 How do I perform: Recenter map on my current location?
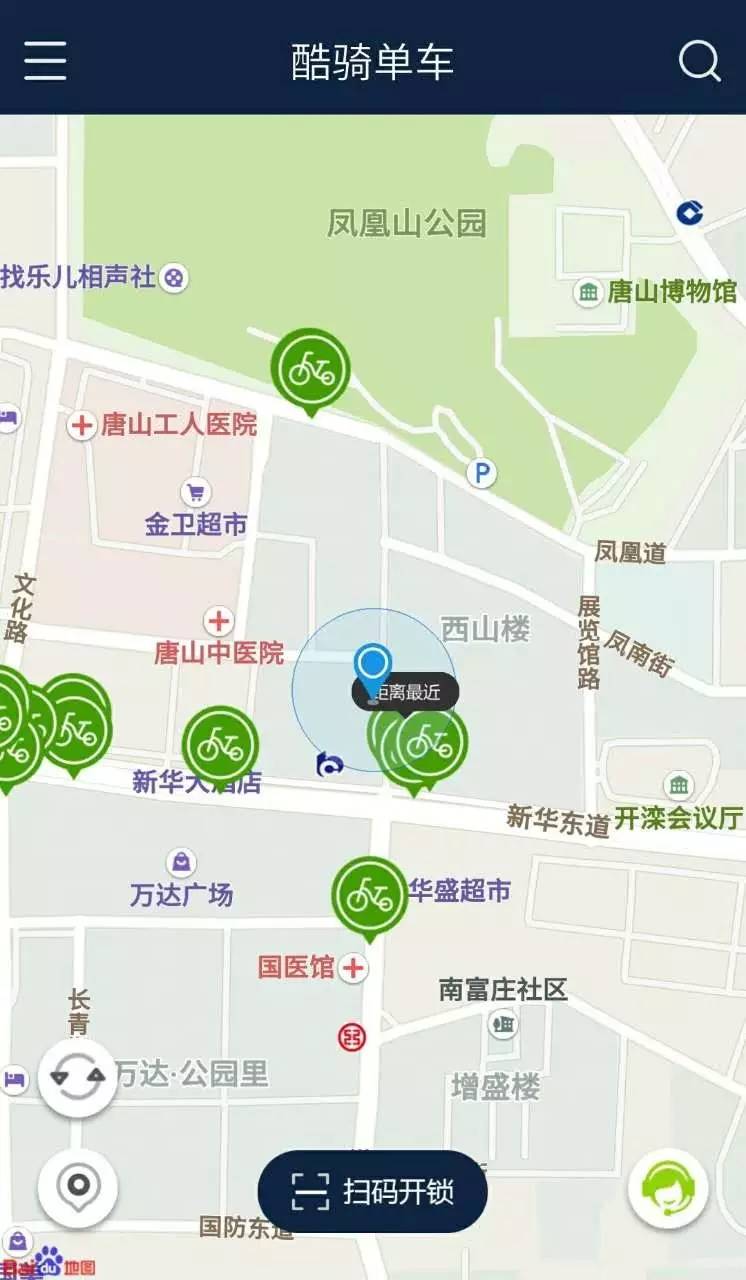[x=78, y=1187]
